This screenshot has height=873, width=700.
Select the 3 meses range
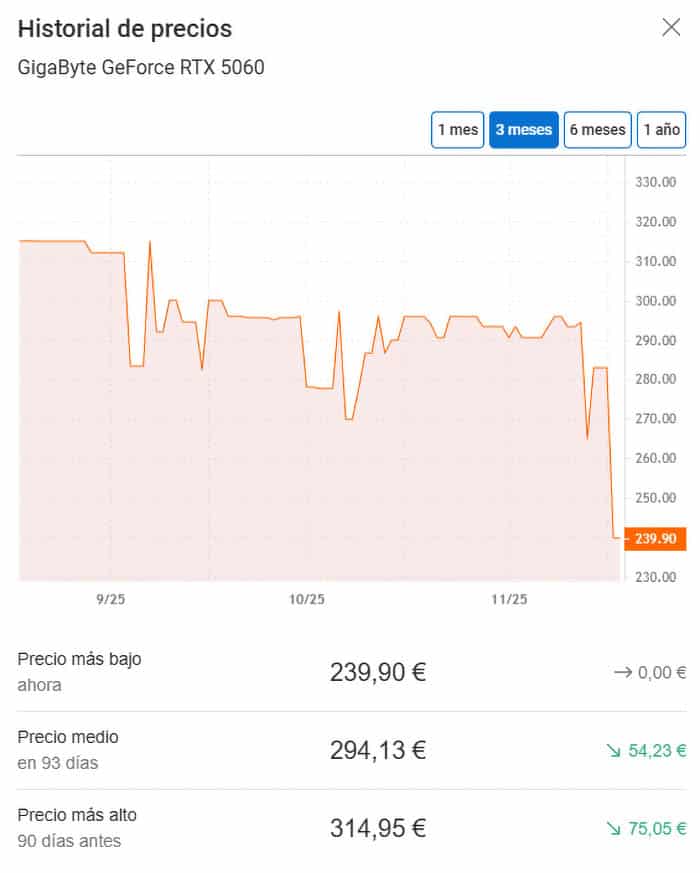tap(524, 130)
